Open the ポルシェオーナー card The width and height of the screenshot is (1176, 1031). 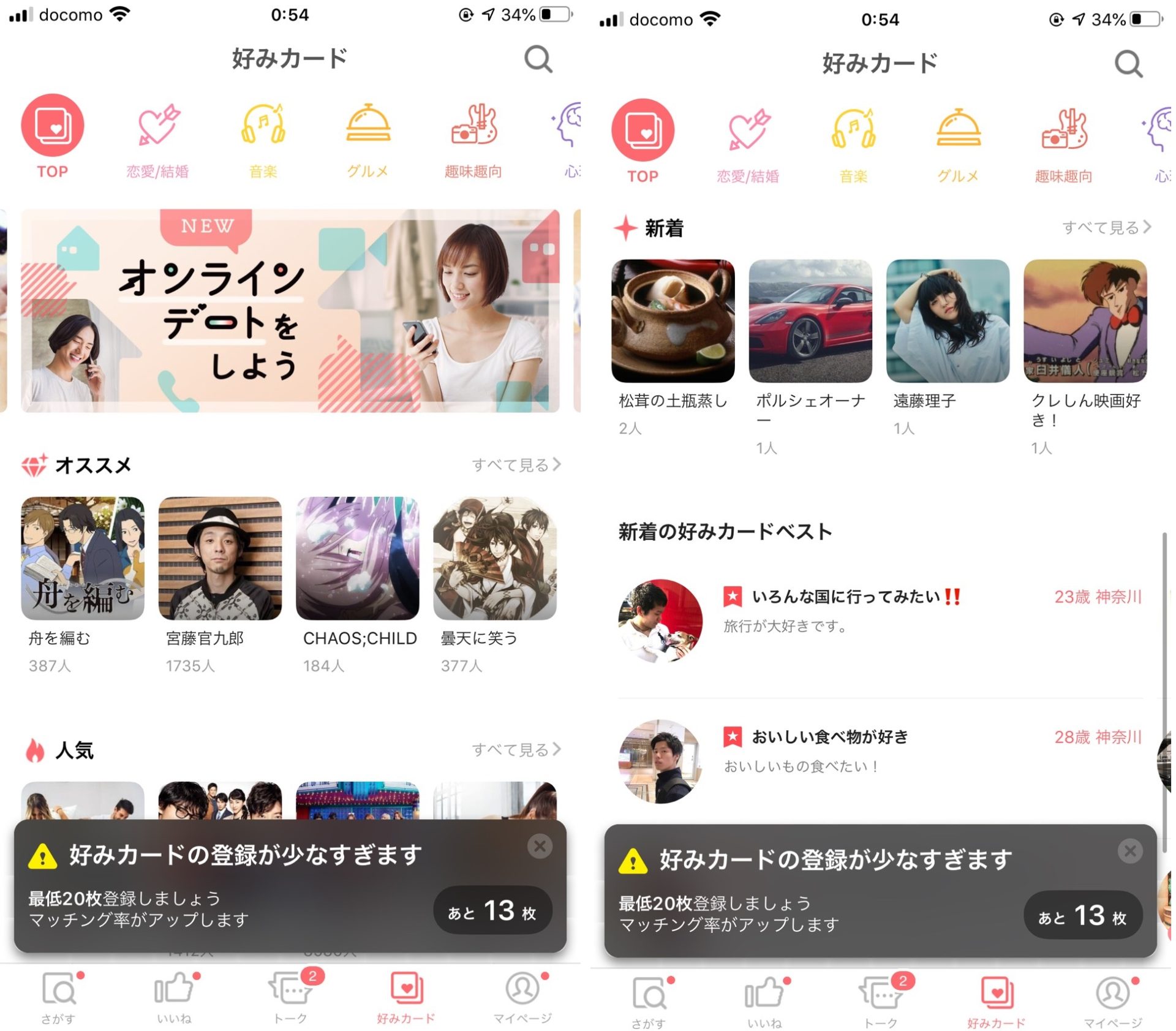(810, 320)
